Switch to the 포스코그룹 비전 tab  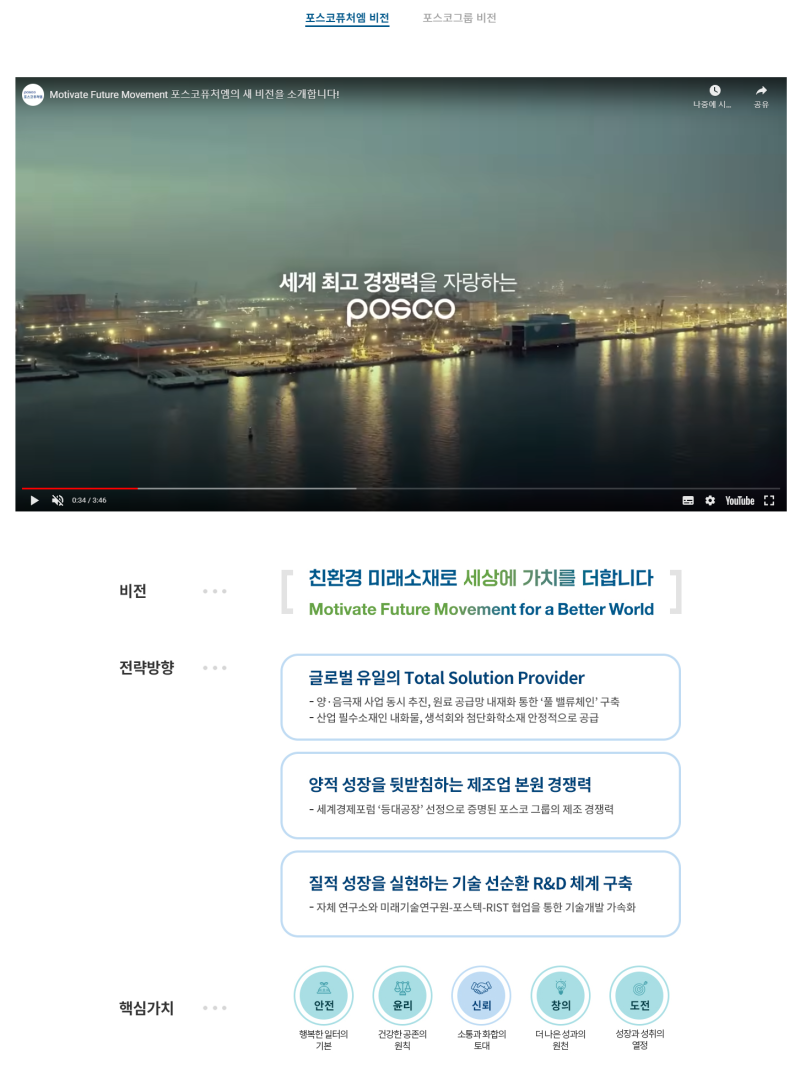click(459, 18)
